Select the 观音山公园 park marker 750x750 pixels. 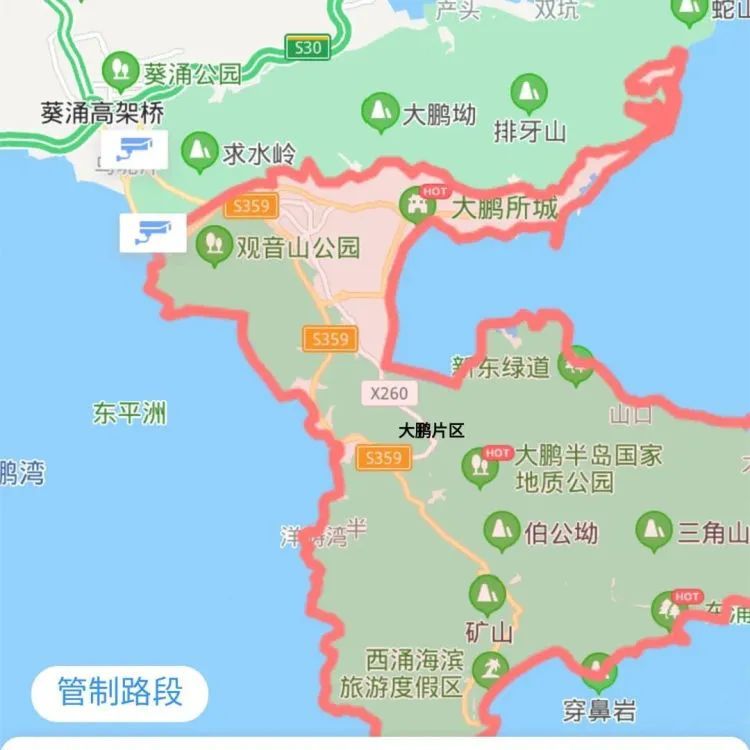(x=214, y=244)
